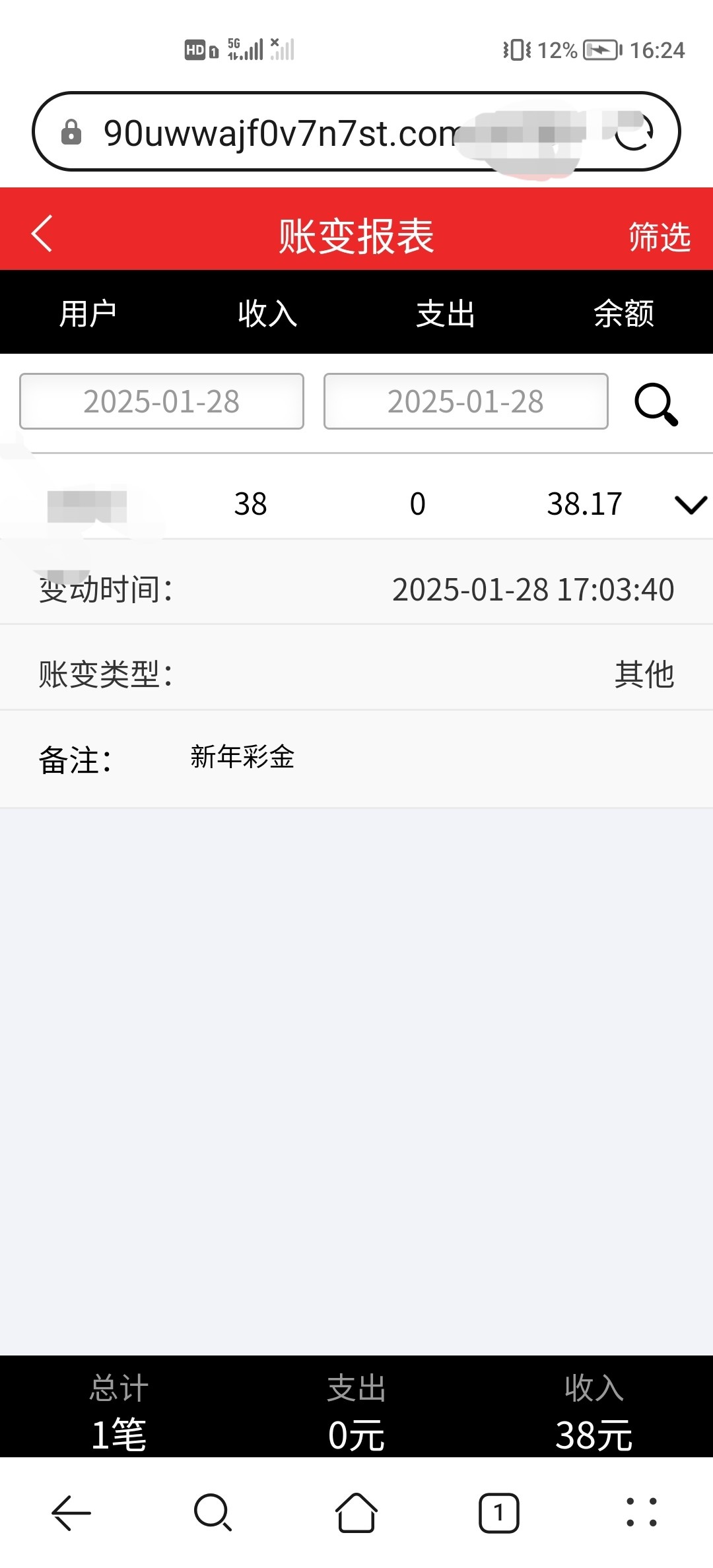Open browser search from bottom toolbar
Screen dimensions: 713x1568
click(213, 1512)
